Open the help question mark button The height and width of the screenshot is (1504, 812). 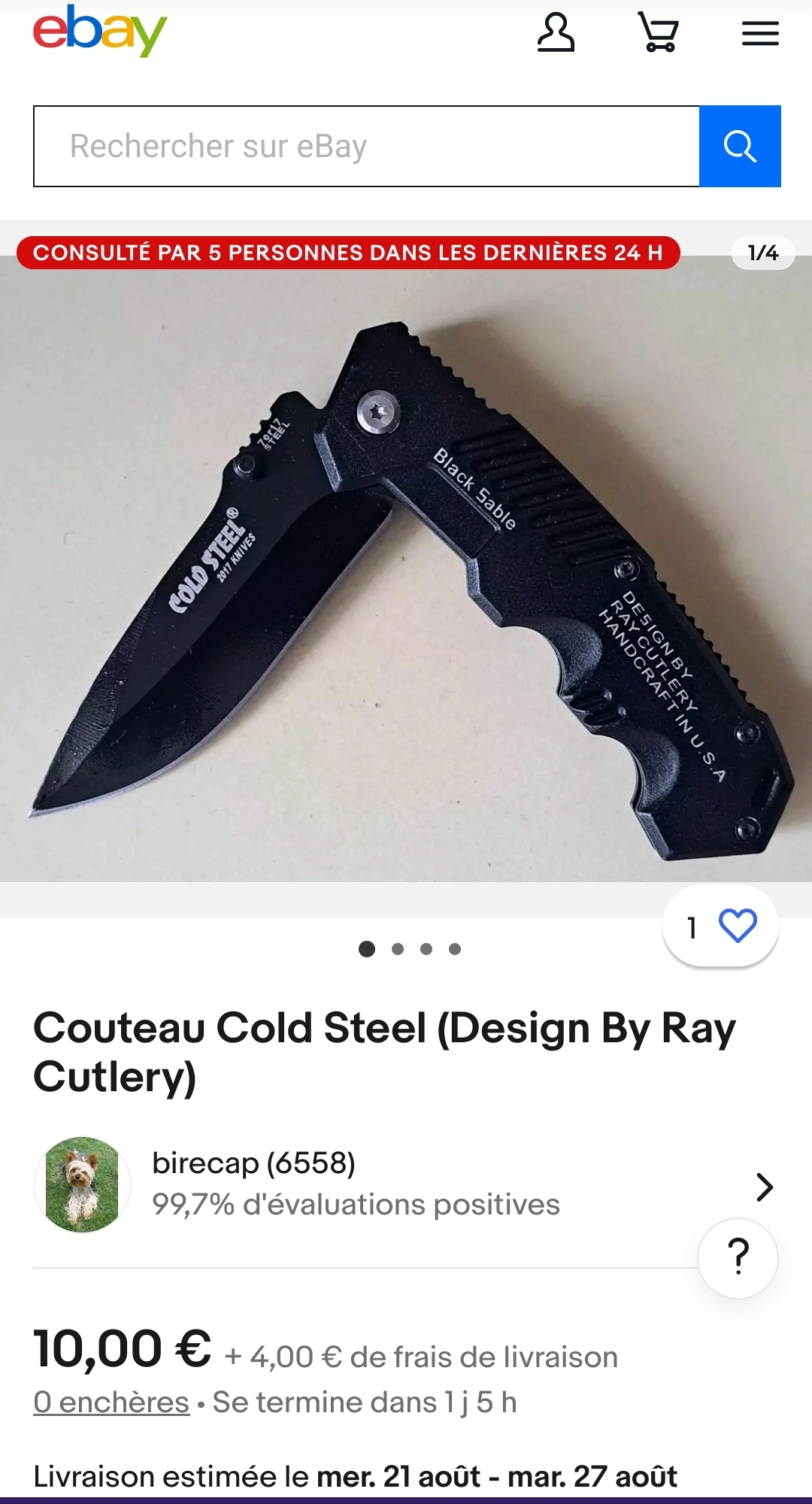[x=738, y=1258]
